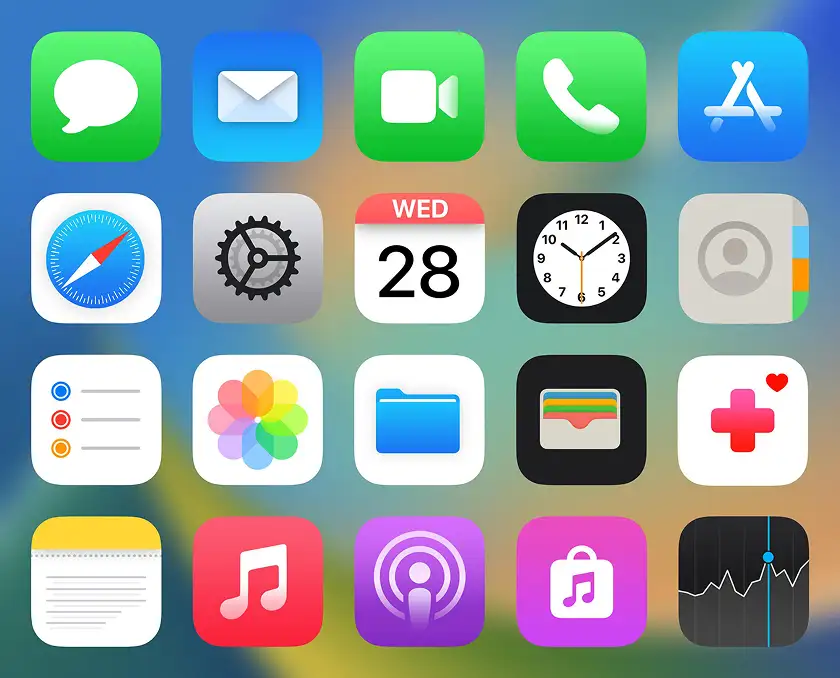The width and height of the screenshot is (840, 678).
Task: Open the Notes app
Action: coord(96,581)
